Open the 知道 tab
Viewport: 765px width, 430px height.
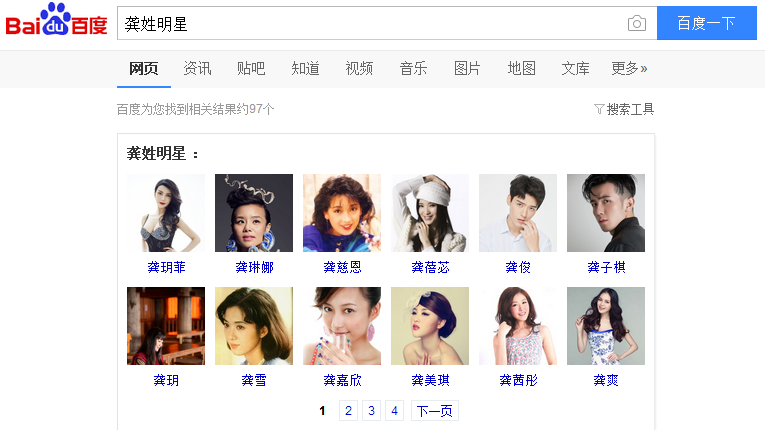coord(305,68)
